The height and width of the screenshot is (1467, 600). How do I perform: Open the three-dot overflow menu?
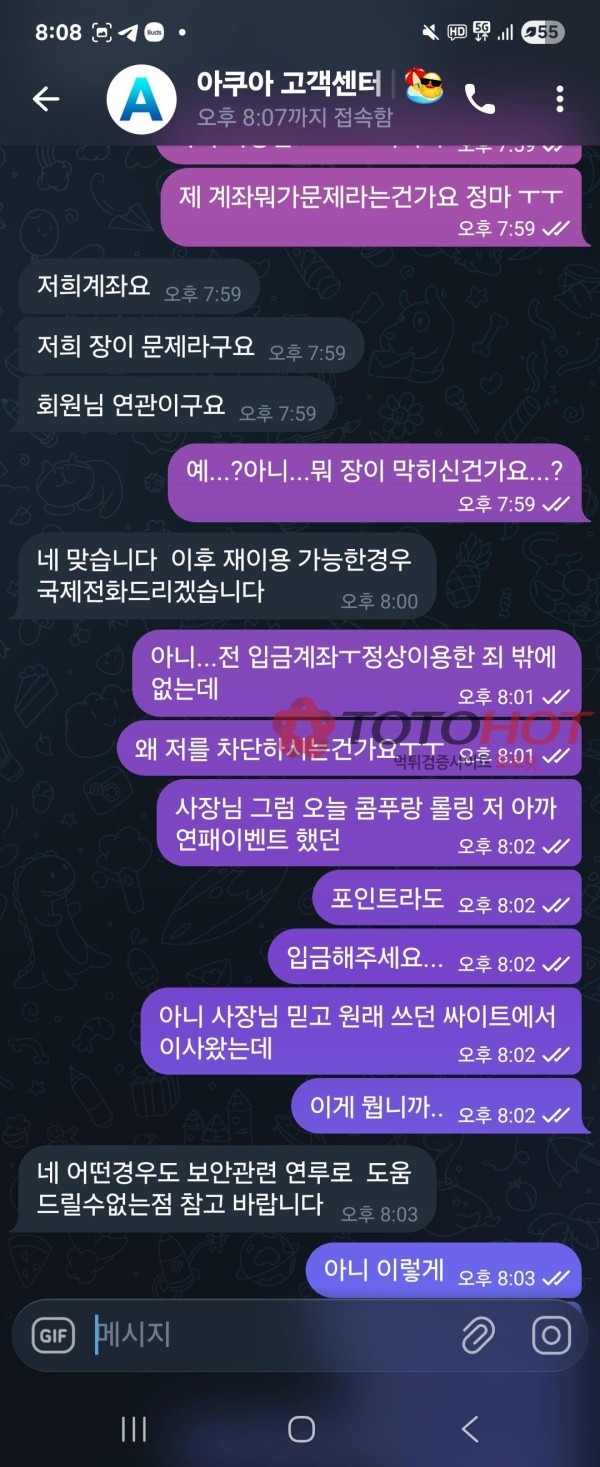pyautogui.click(x=559, y=98)
